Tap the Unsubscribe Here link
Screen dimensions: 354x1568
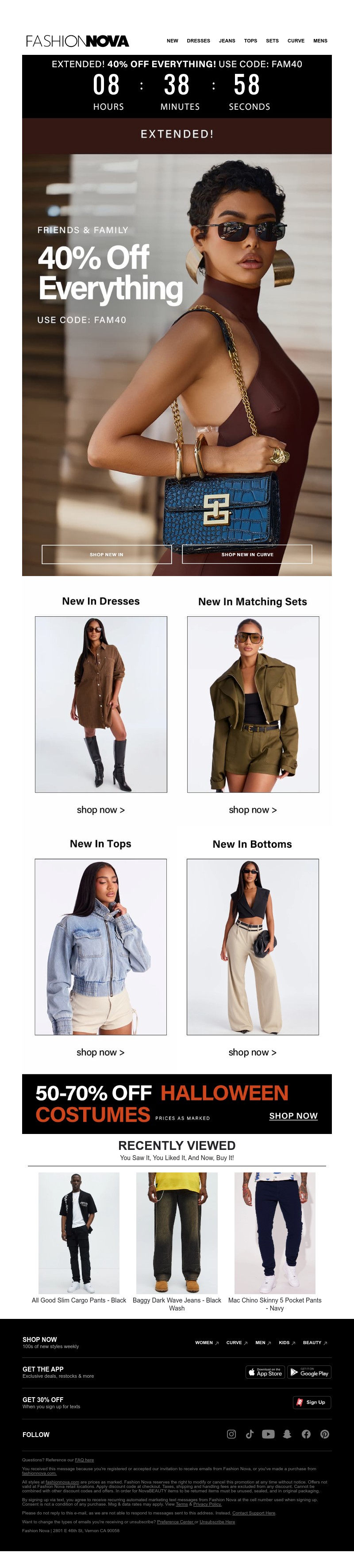[x=217, y=1522]
